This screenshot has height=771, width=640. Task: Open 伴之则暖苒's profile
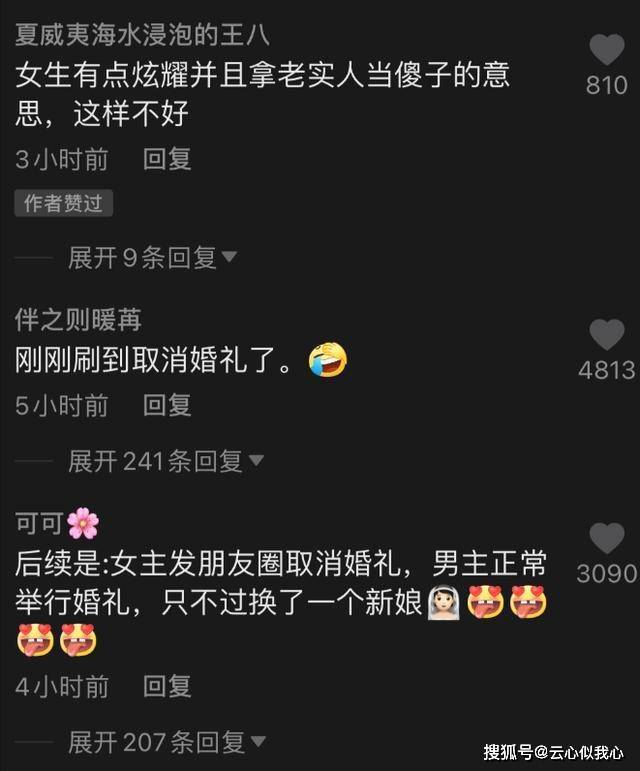(78, 319)
